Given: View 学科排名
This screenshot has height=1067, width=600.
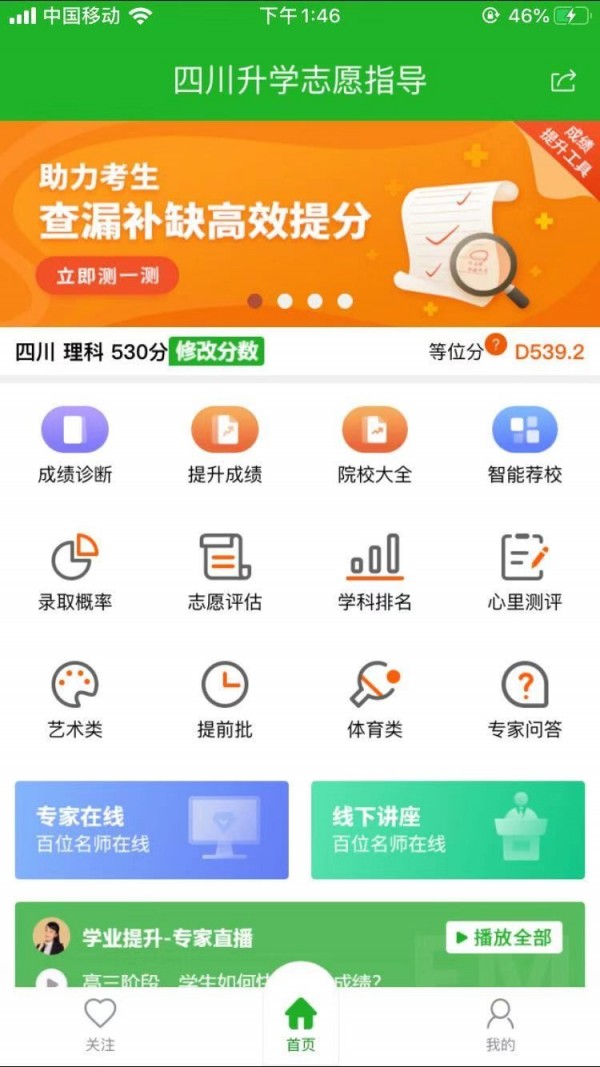Looking at the screenshot, I should [375, 573].
